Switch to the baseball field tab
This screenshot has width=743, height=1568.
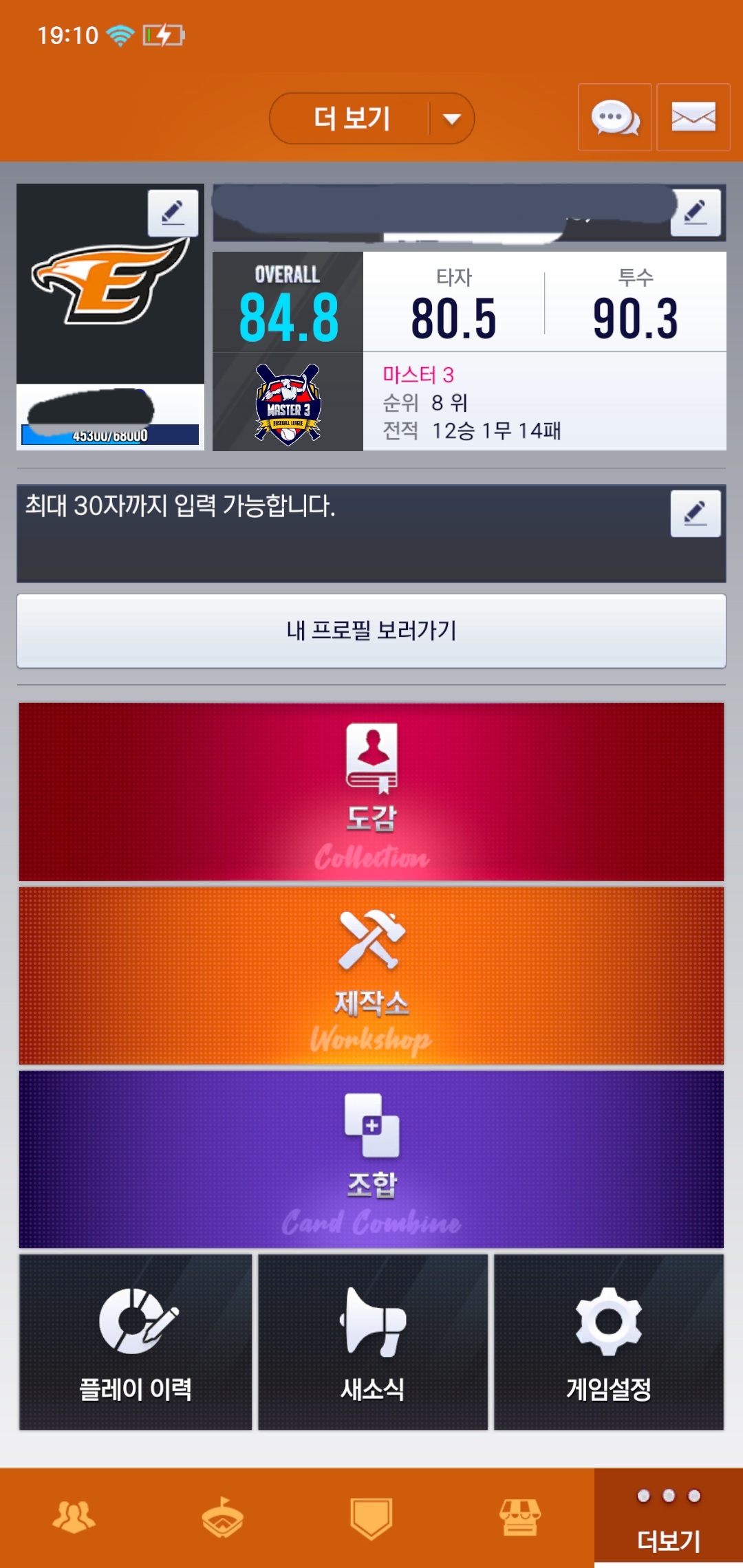[x=222, y=1518]
